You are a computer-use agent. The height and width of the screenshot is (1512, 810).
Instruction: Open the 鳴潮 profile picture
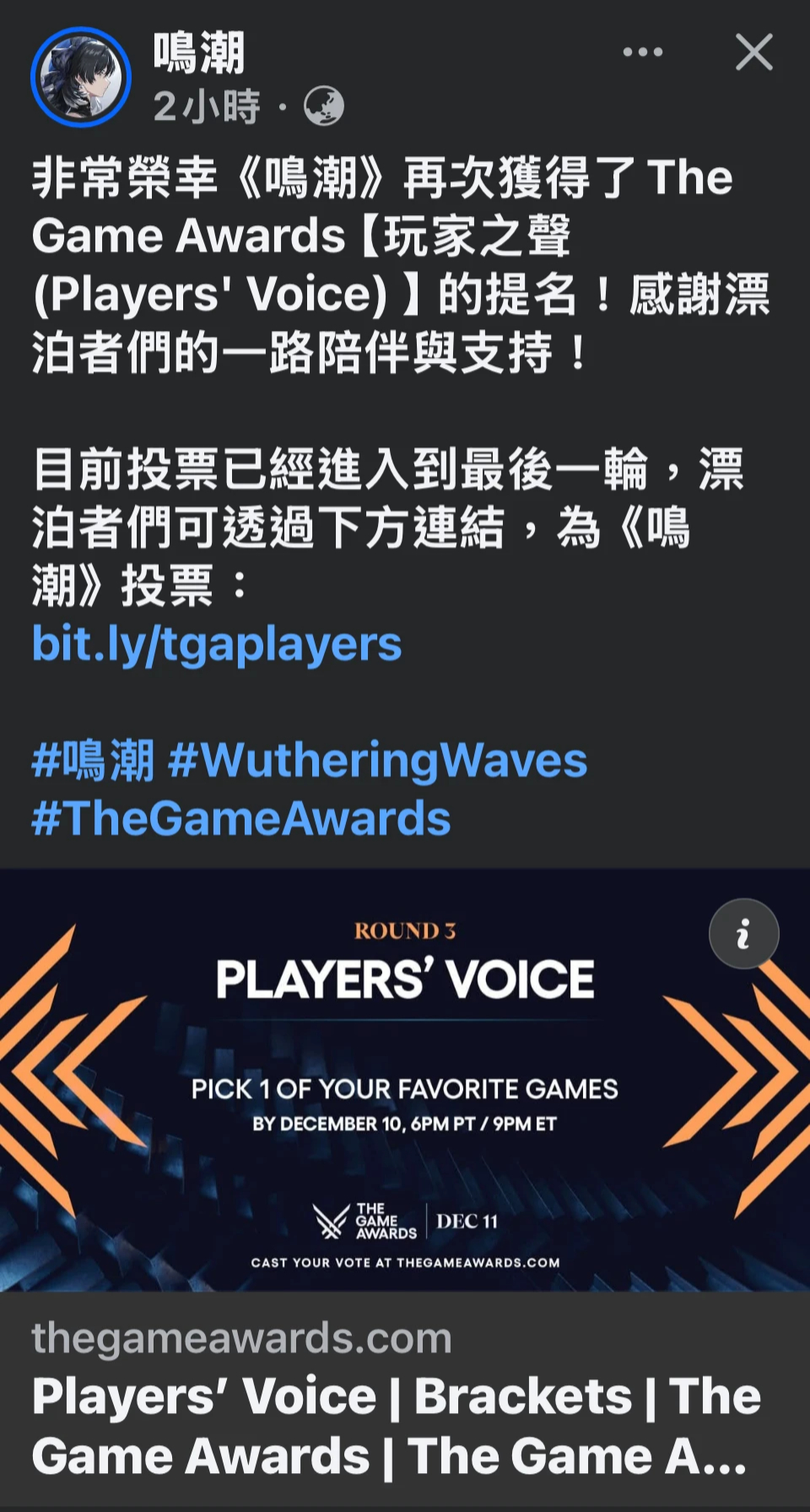81,78
